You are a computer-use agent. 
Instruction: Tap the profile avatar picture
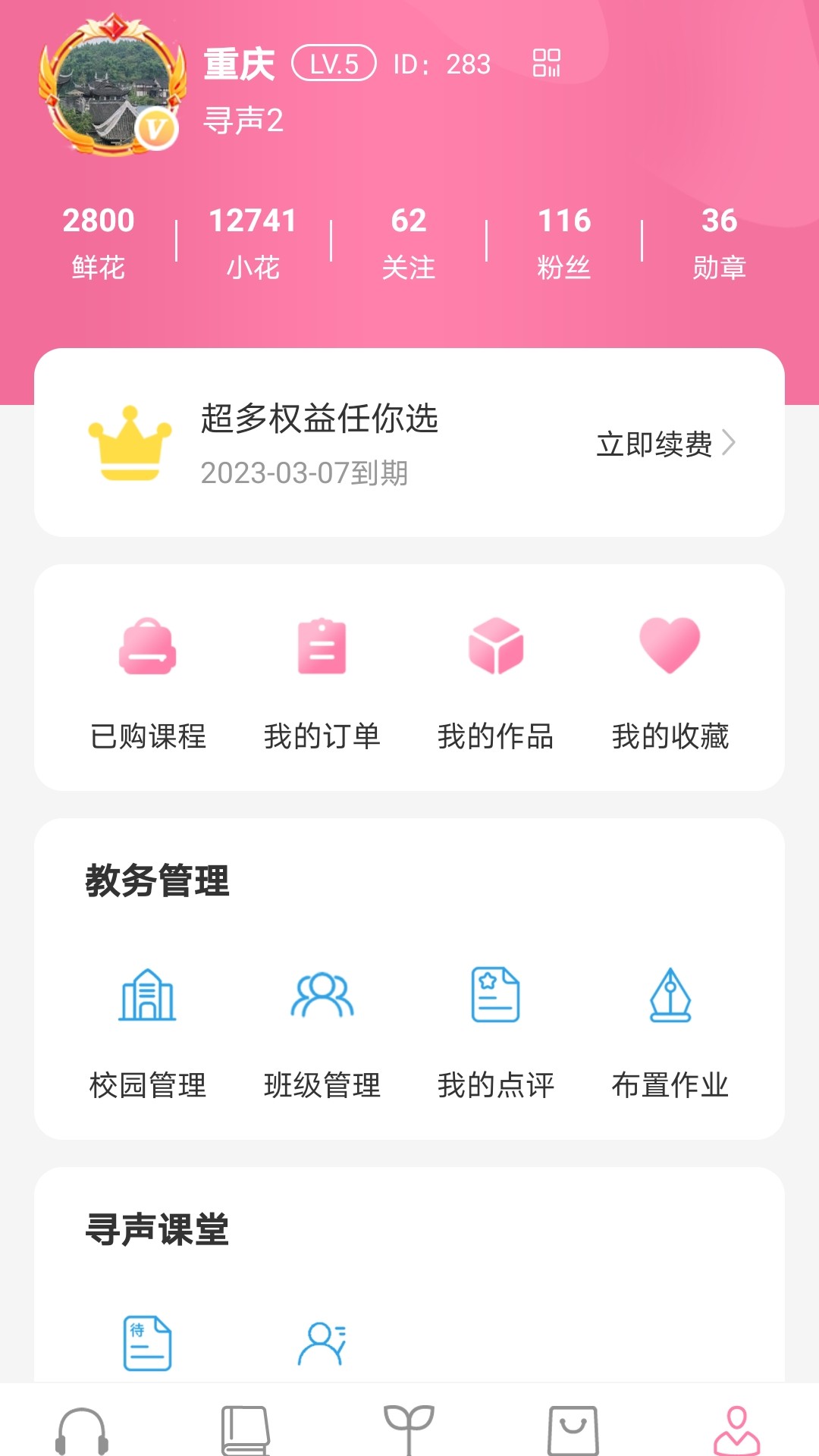click(112, 85)
